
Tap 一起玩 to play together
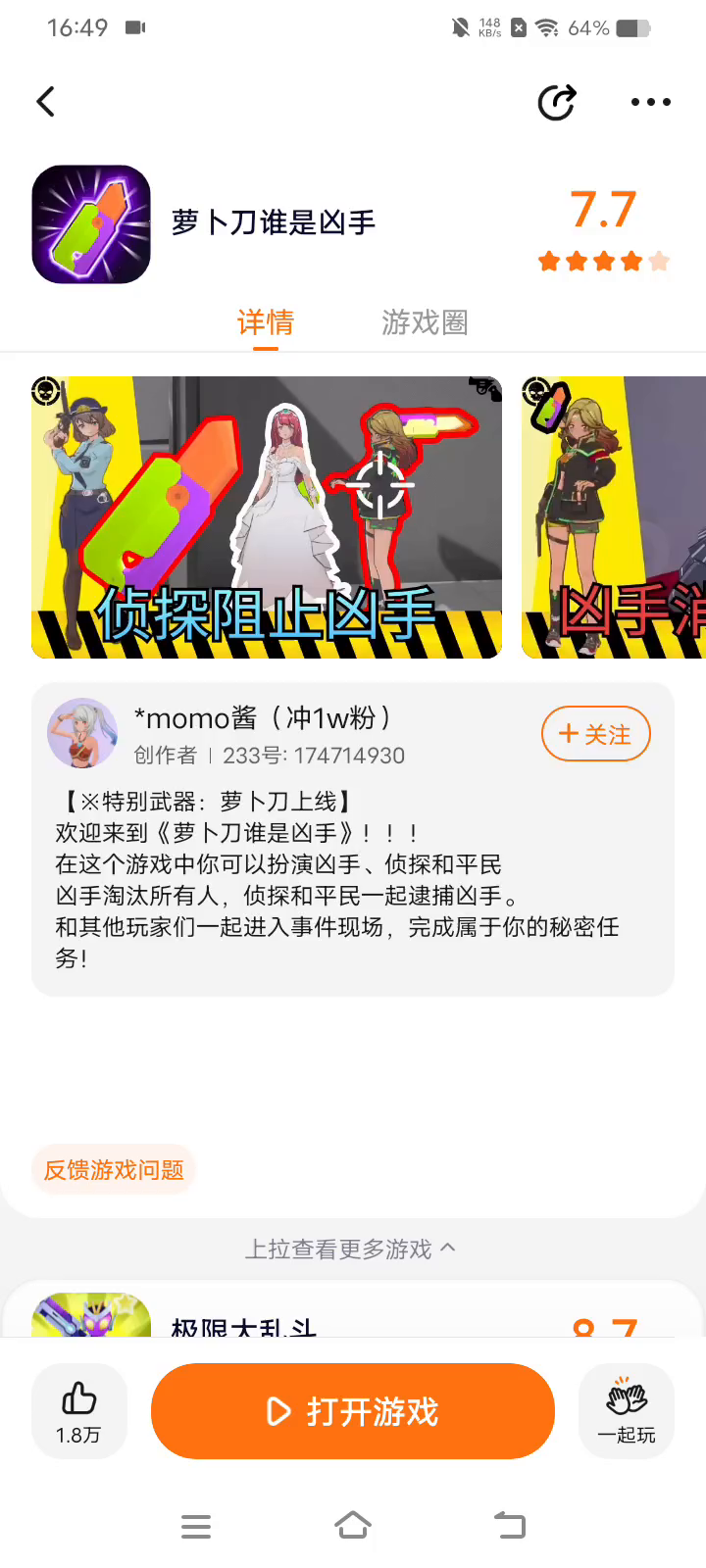coord(626,1410)
